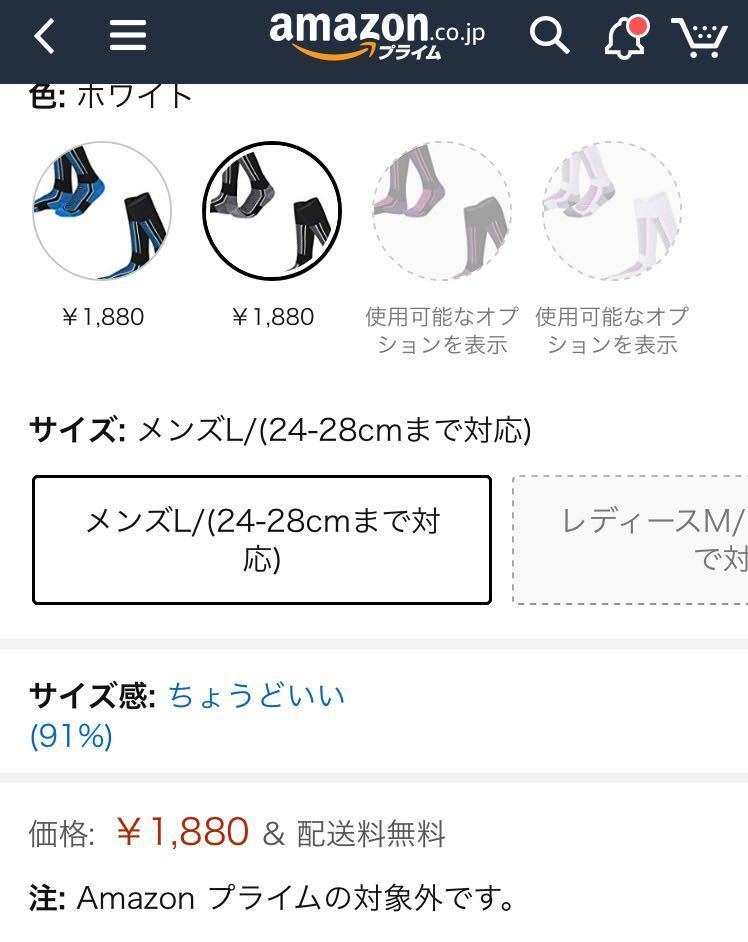View the shopping cart
Viewport: 748px width, 942px height.
(699, 37)
